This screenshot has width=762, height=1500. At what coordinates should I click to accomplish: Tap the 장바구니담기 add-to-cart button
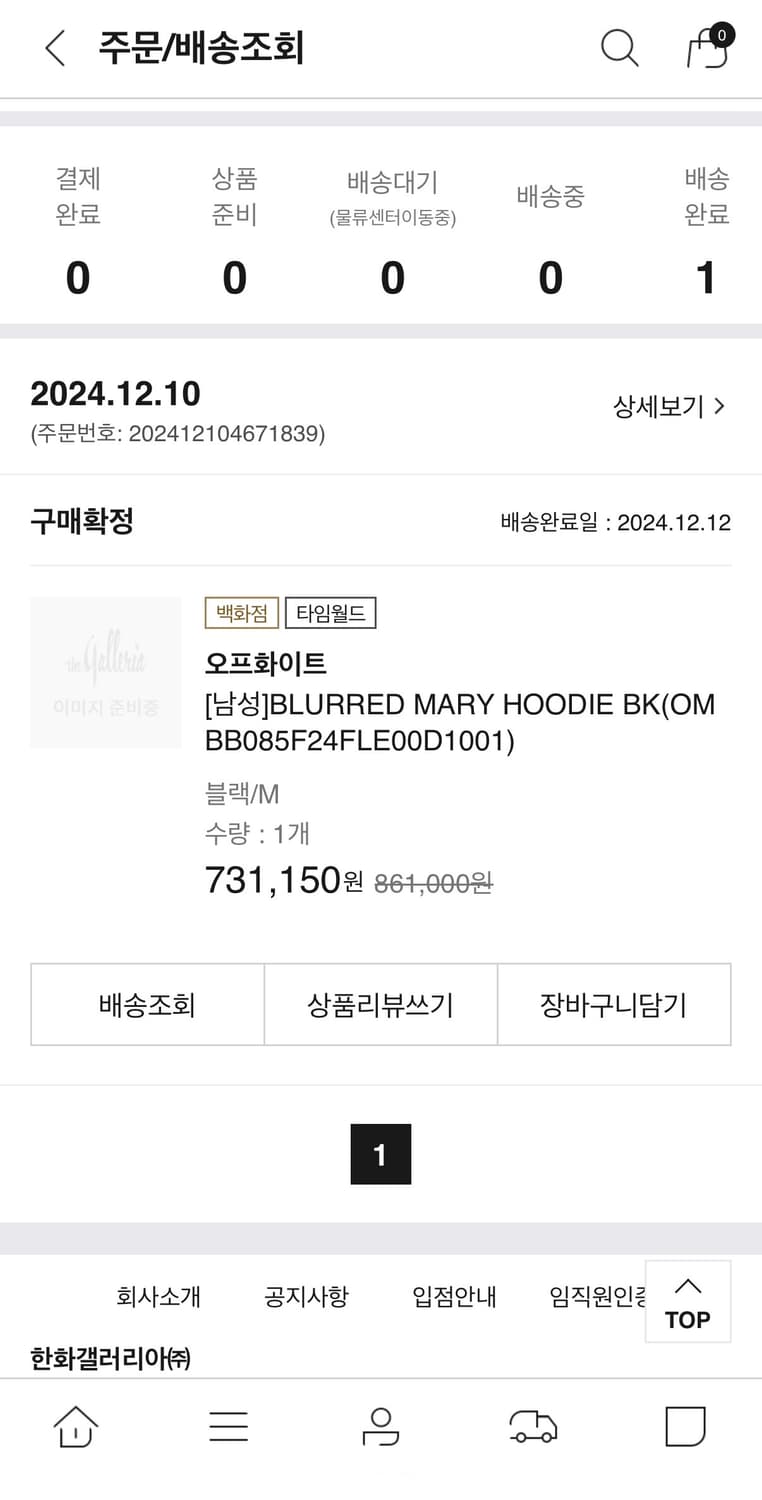[613, 1005]
